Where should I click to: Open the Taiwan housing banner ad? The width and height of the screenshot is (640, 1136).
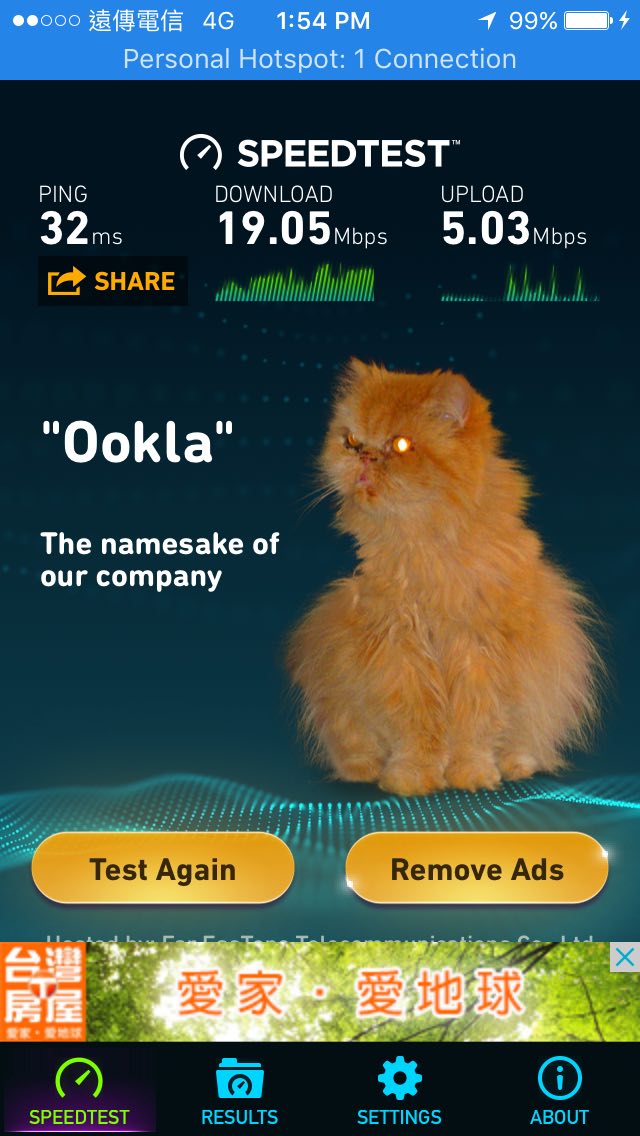pos(320,992)
